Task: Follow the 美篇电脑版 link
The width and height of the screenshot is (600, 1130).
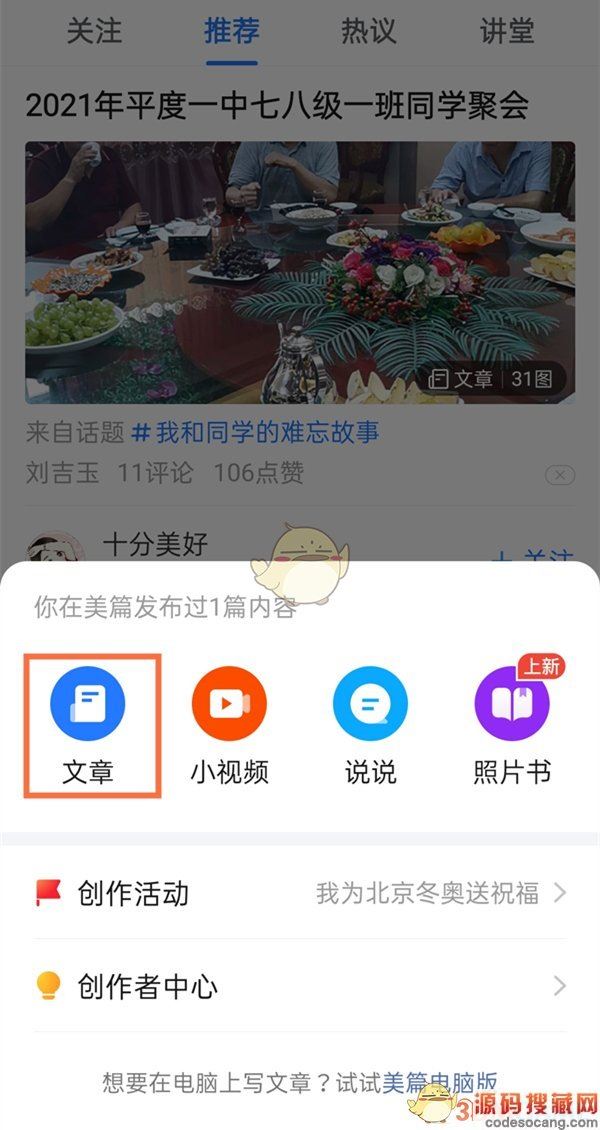Action: click(x=440, y=1083)
